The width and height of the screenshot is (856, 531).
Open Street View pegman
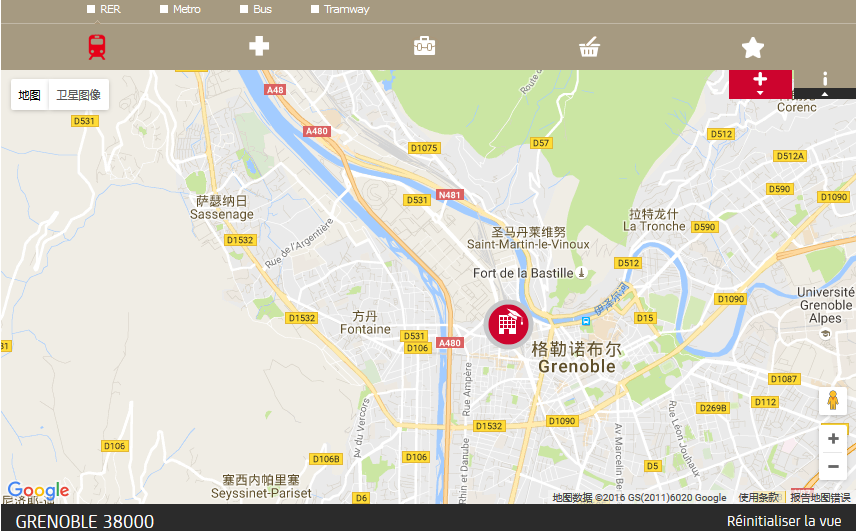tap(832, 401)
